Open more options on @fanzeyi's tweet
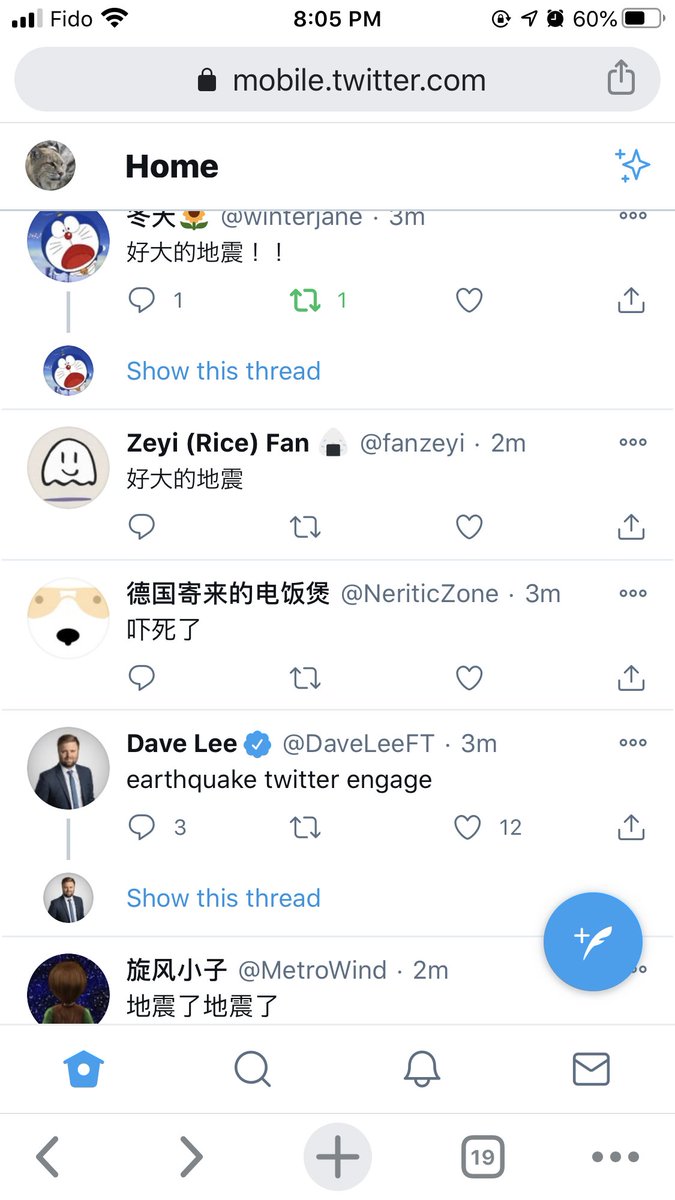The image size is (675, 1200). [x=633, y=442]
